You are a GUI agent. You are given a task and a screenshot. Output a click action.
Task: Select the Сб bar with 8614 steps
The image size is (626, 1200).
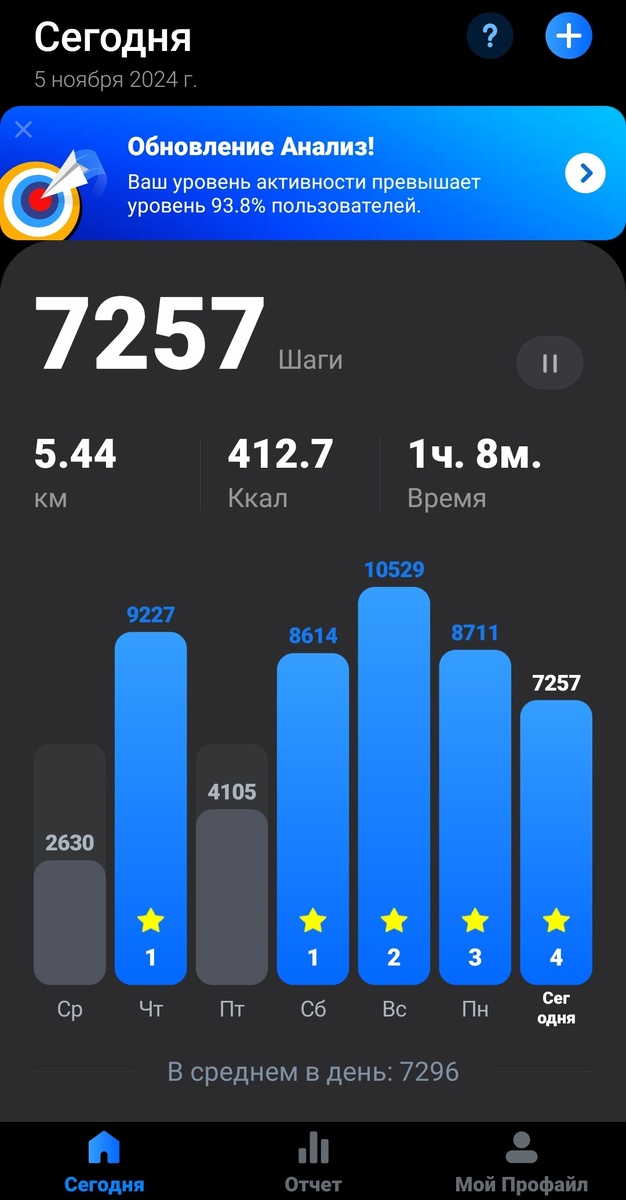(313, 819)
